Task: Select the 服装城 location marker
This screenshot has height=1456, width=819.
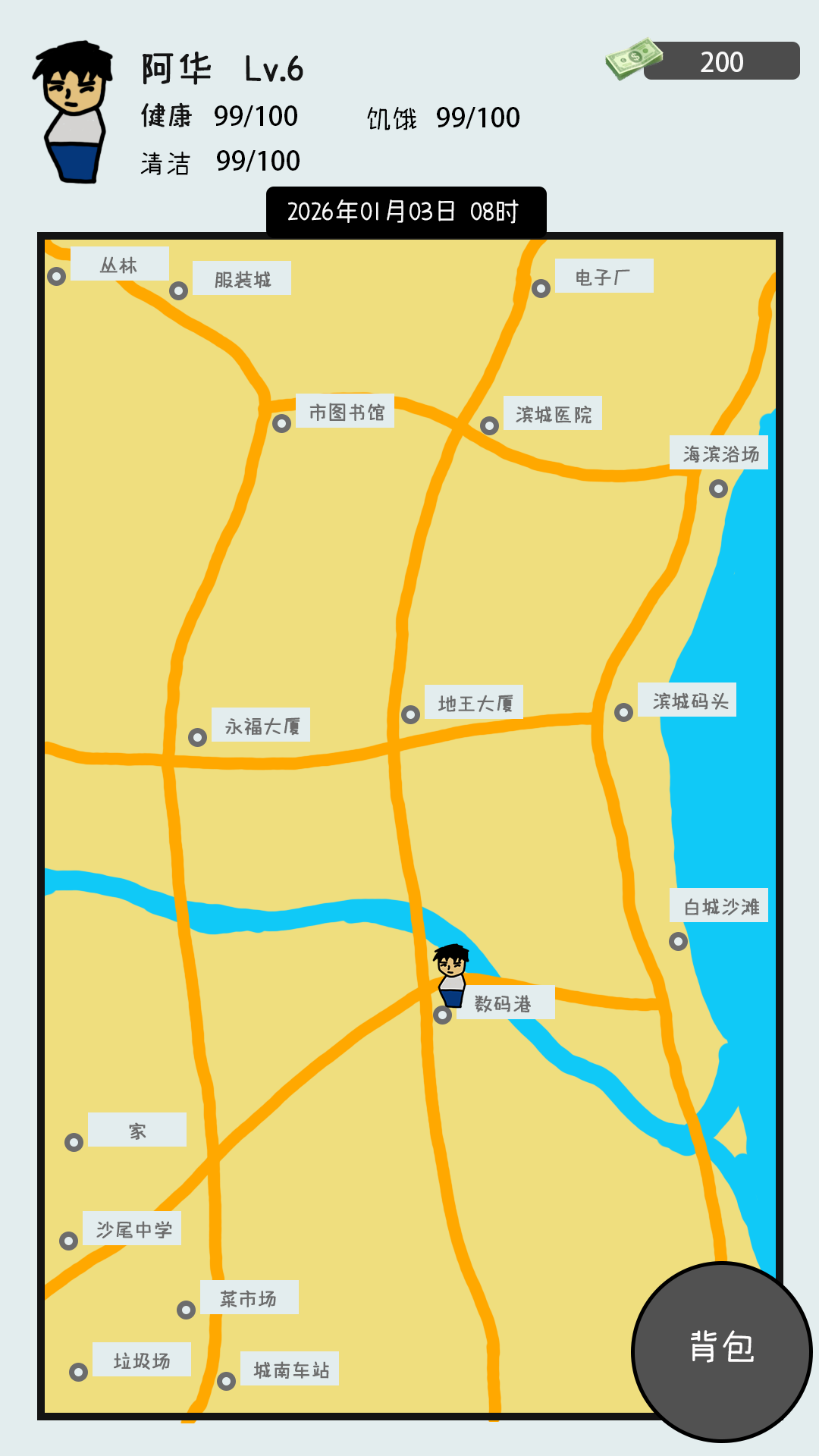Action: pyautogui.click(x=179, y=291)
